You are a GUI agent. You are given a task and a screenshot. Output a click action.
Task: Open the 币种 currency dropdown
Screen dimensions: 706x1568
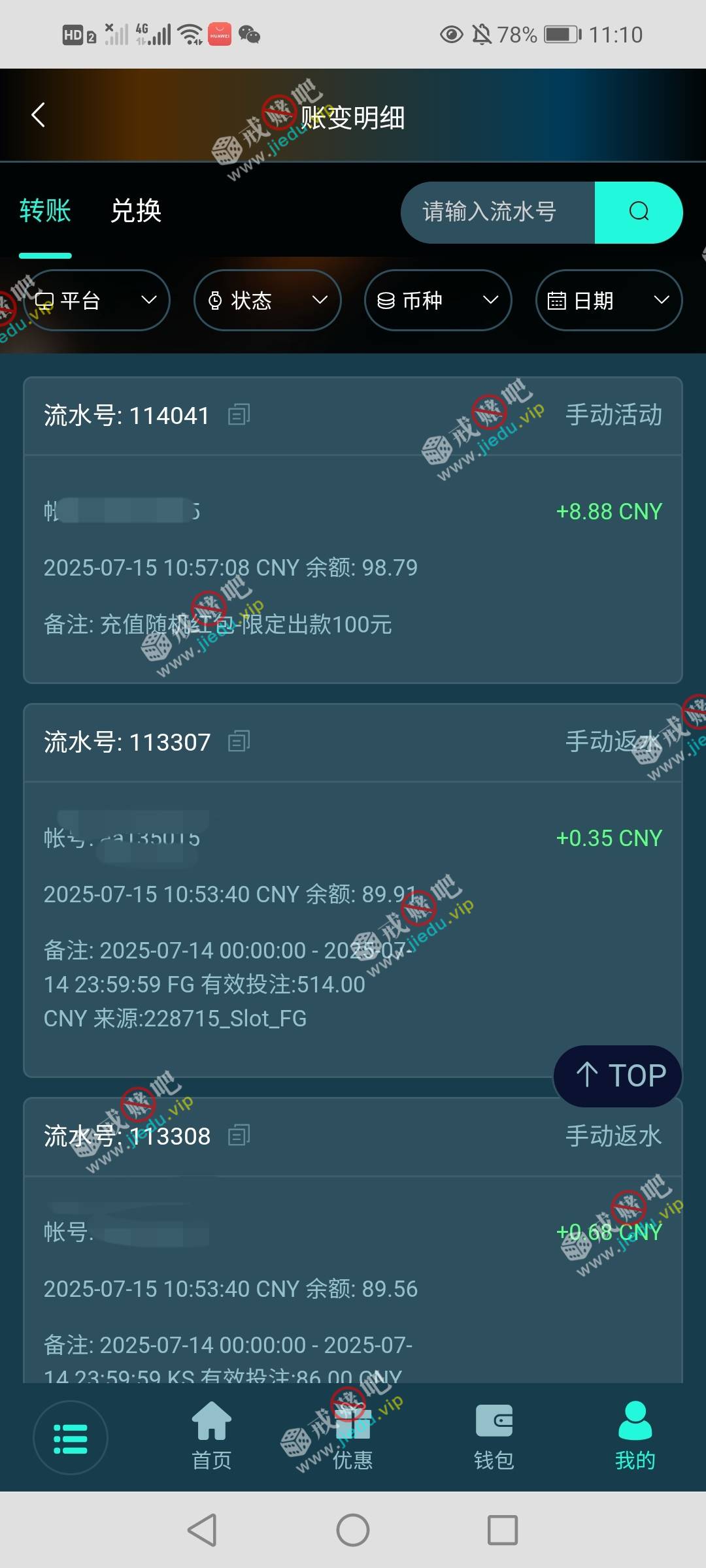click(438, 301)
